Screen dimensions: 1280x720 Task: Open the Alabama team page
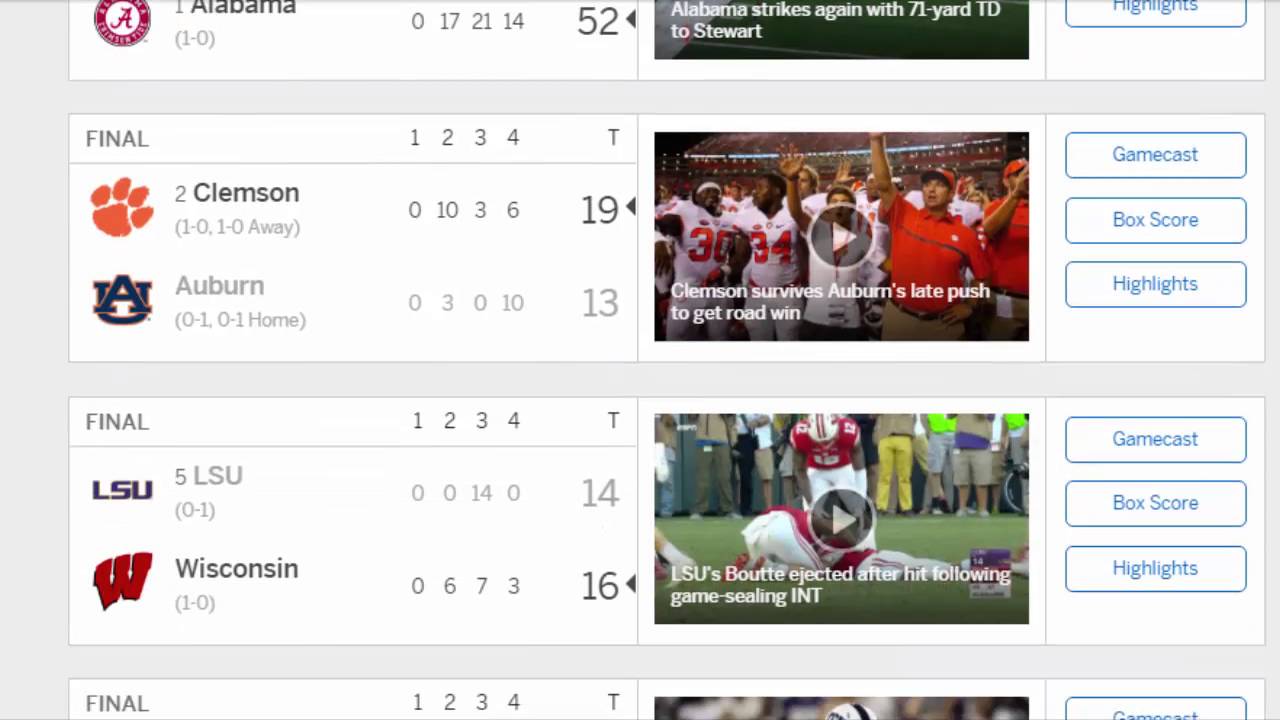[x=242, y=8]
